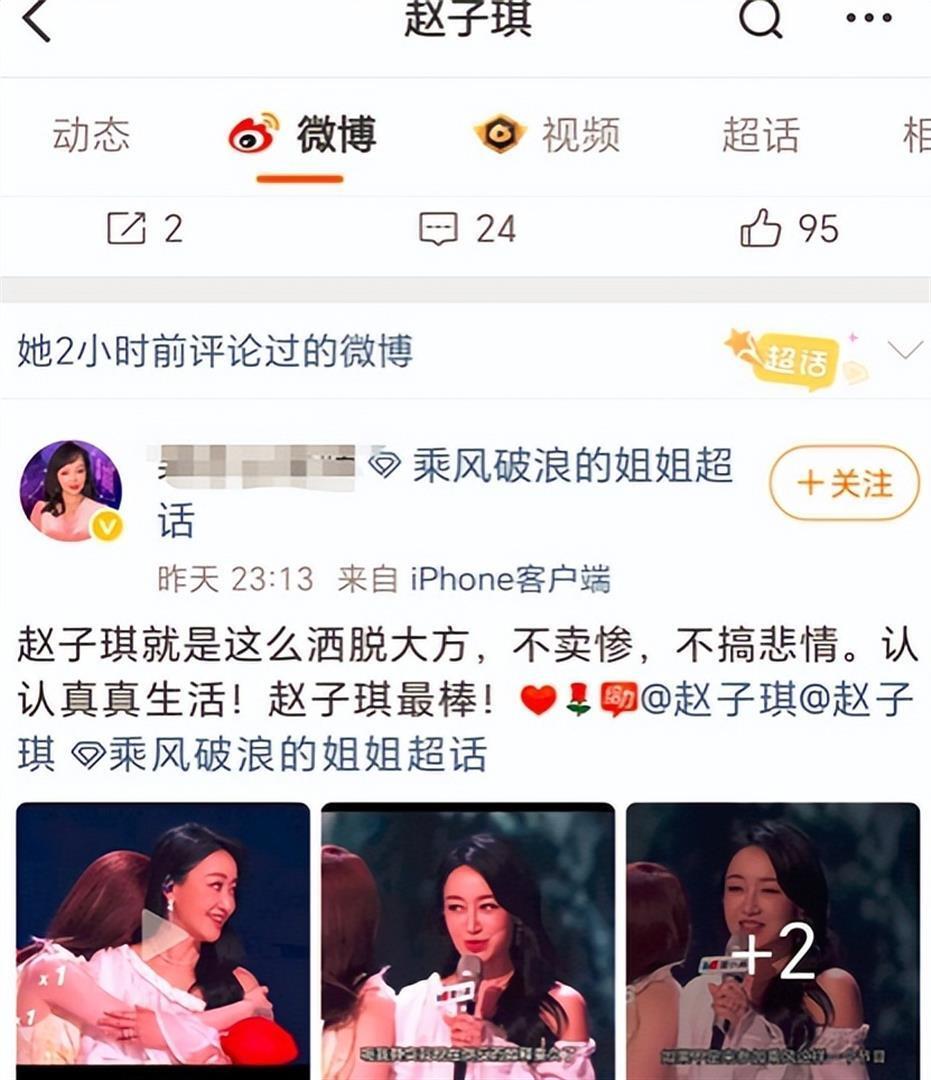
Task: Open the search icon at top right
Action: (x=760, y=19)
